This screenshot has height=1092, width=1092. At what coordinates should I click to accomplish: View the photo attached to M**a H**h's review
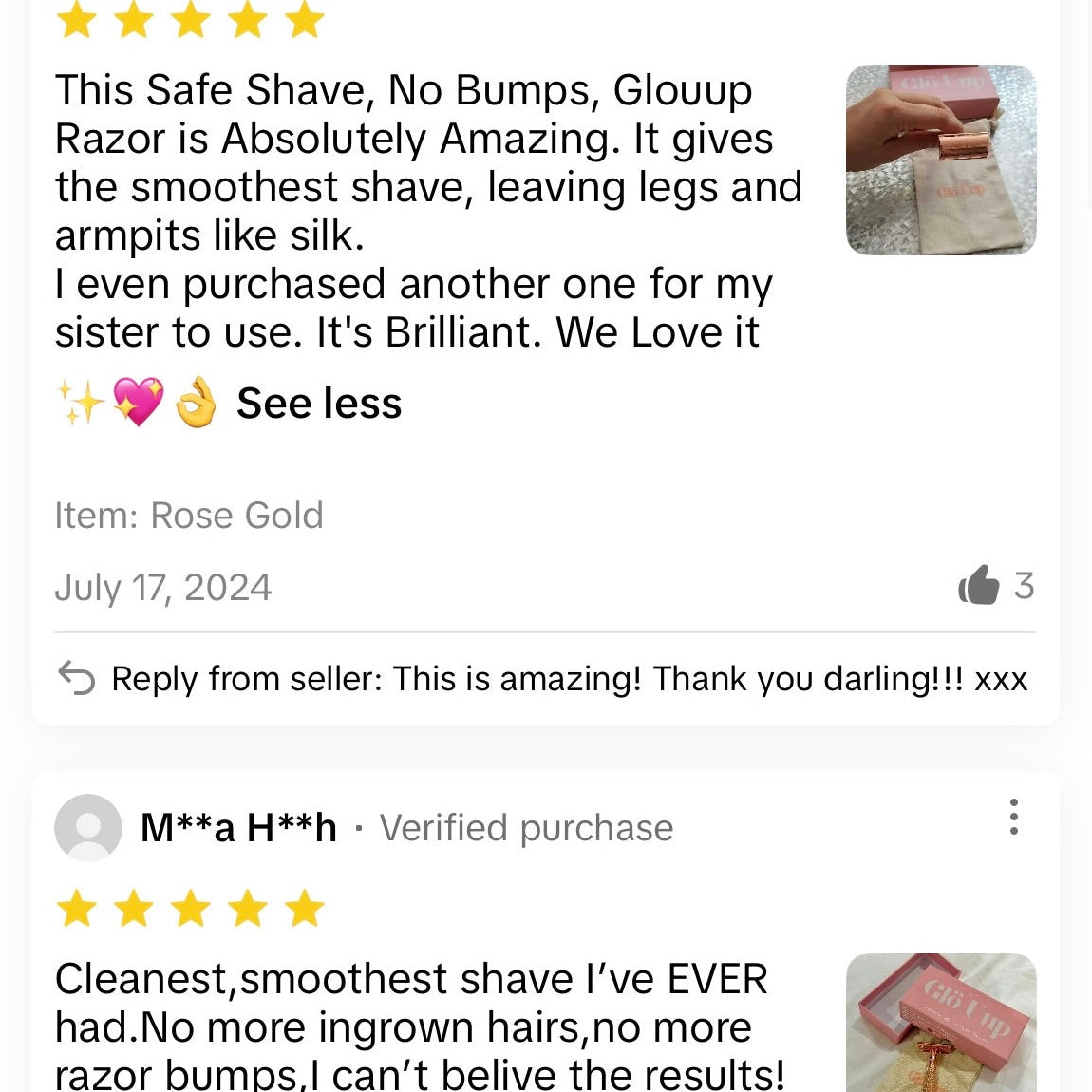[x=940, y=1024]
